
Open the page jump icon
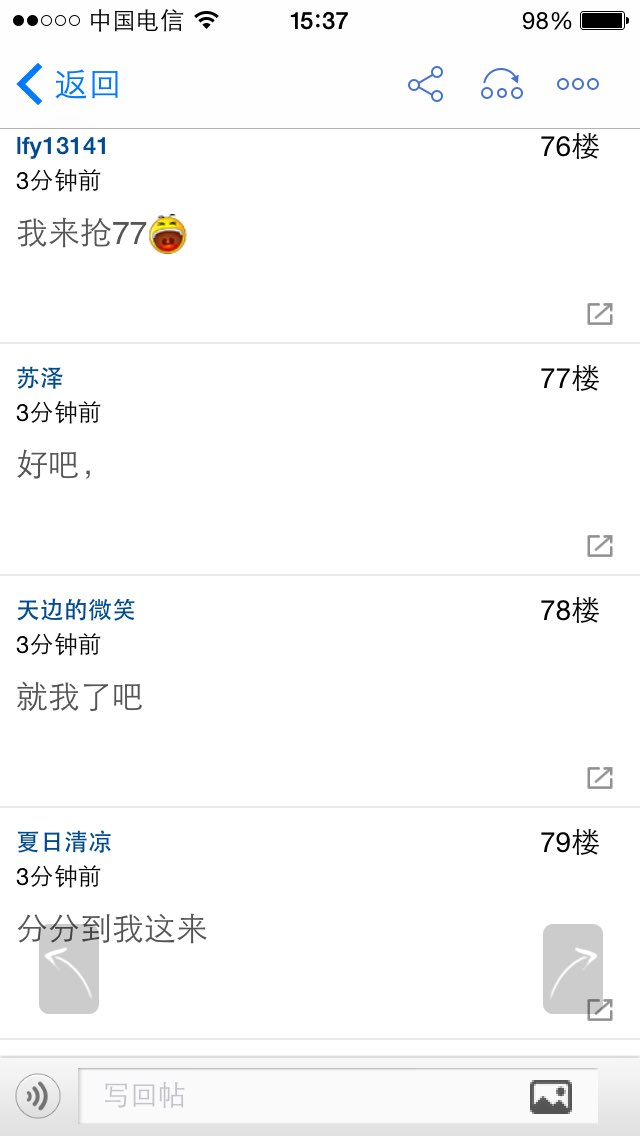502,84
